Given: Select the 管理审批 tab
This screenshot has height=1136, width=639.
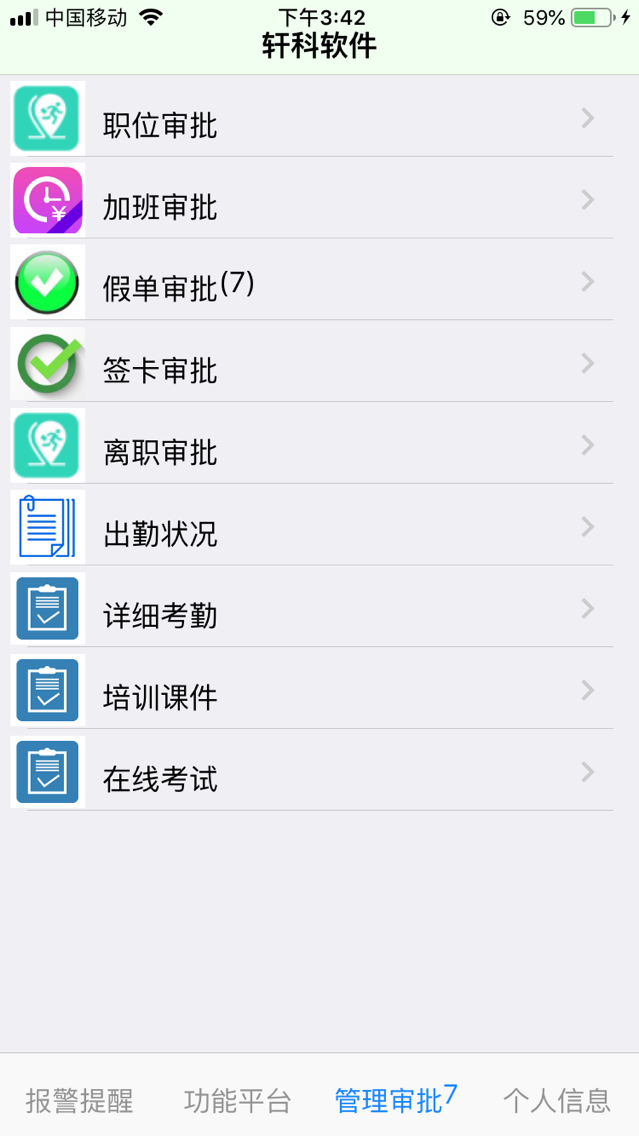Looking at the screenshot, I should click(x=396, y=1099).
